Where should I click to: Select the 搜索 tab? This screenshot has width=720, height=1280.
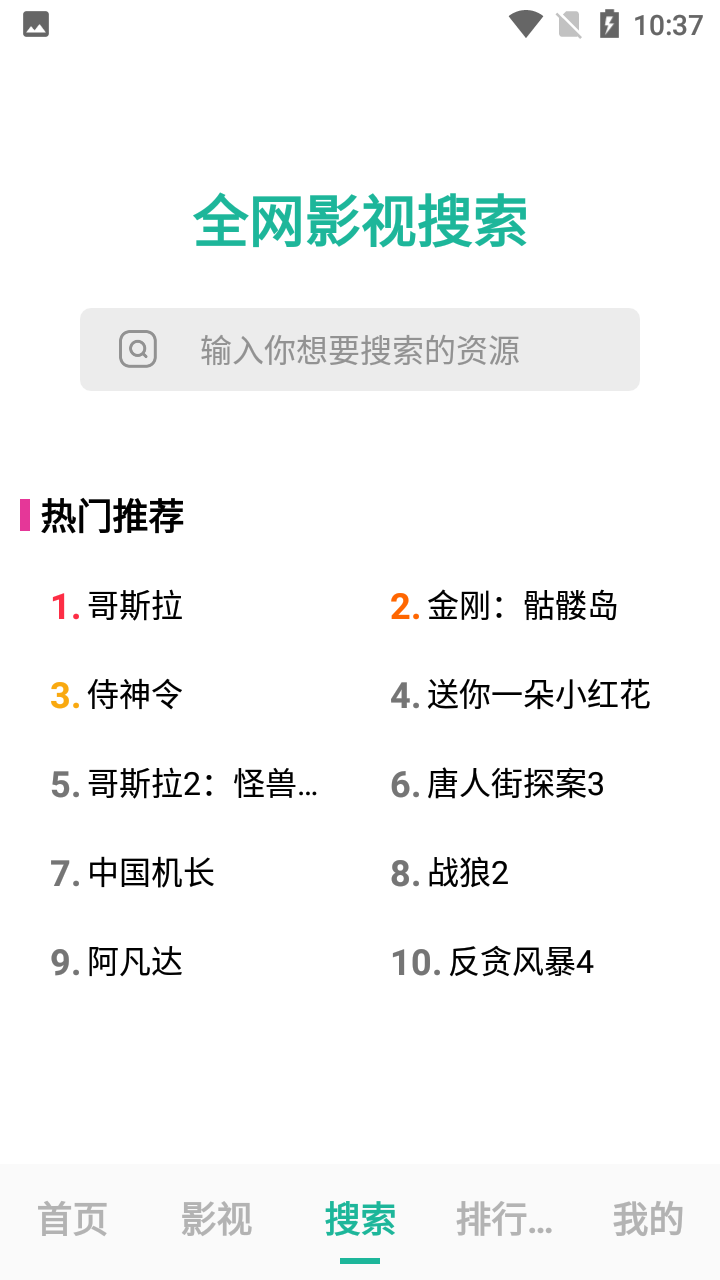[x=360, y=1220]
